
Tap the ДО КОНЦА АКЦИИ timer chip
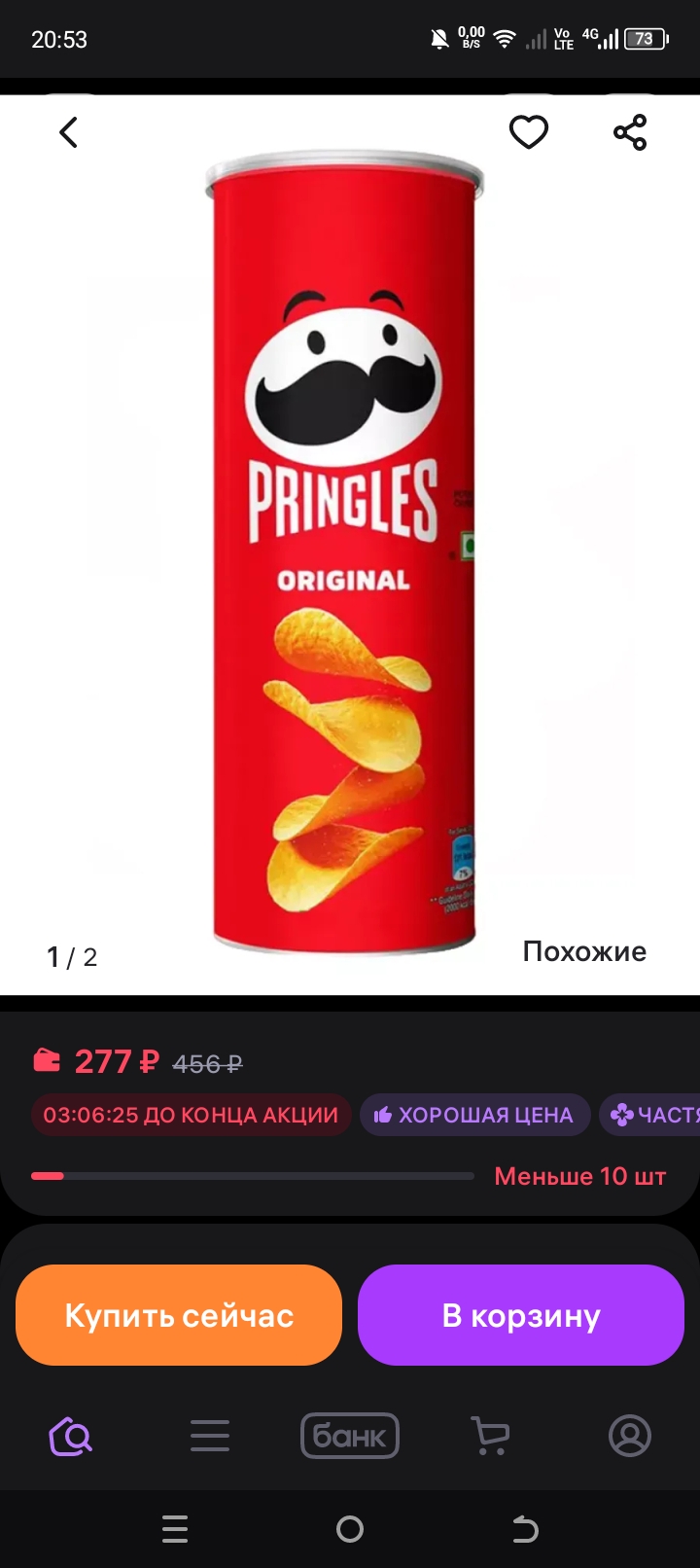click(x=191, y=1115)
